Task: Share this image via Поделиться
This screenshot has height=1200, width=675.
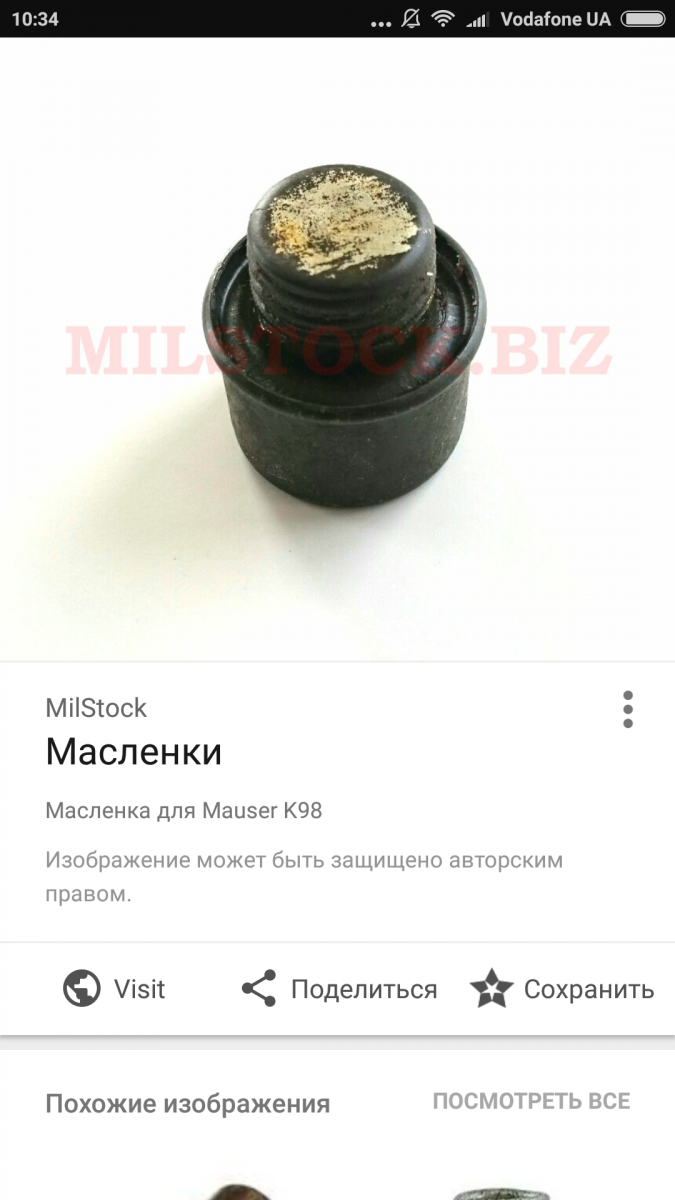Action: point(339,989)
